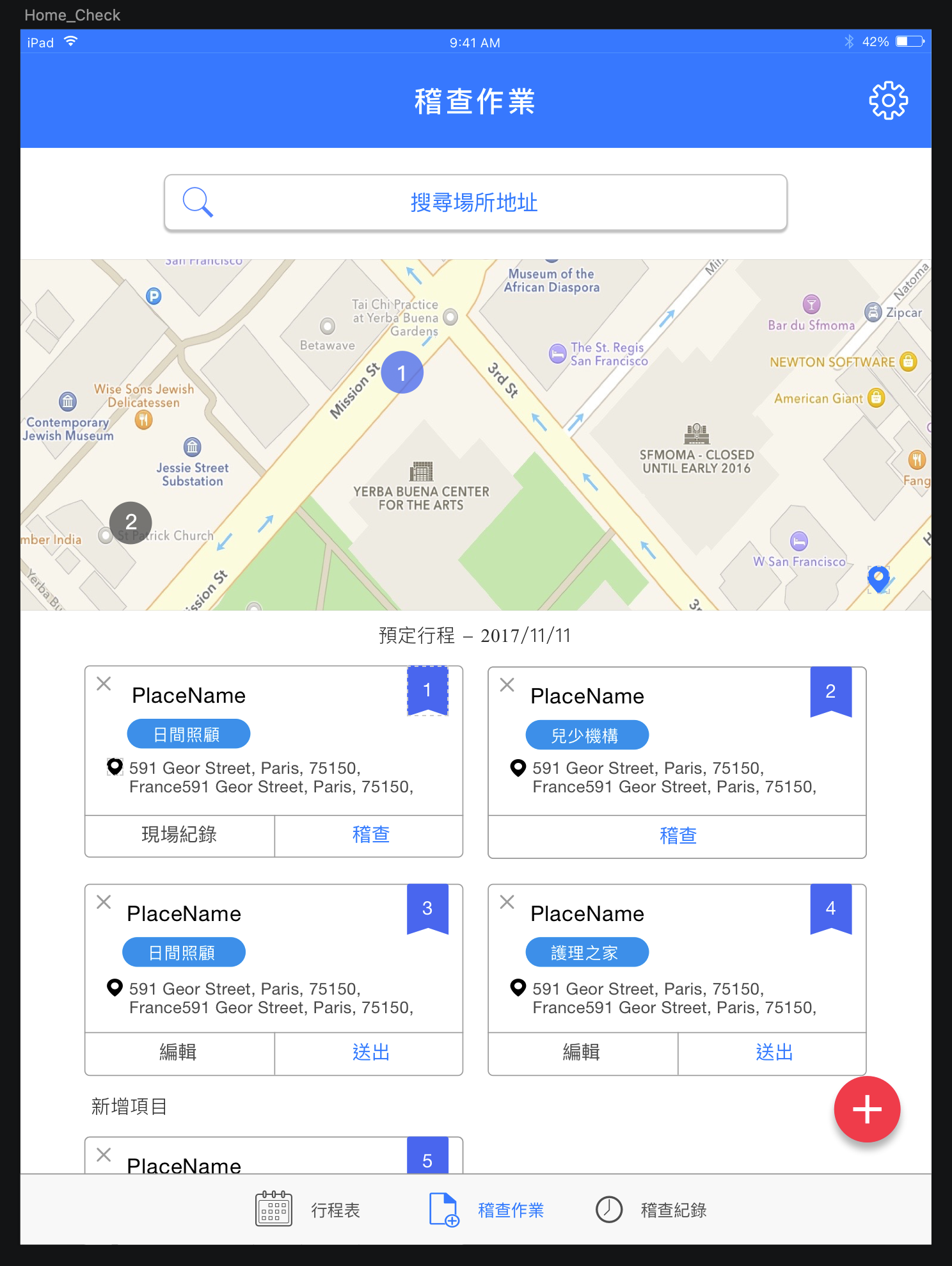The height and width of the screenshot is (1266, 952).
Task: Select map marker 2 near St Patrick Church
Action: [131, 522]
